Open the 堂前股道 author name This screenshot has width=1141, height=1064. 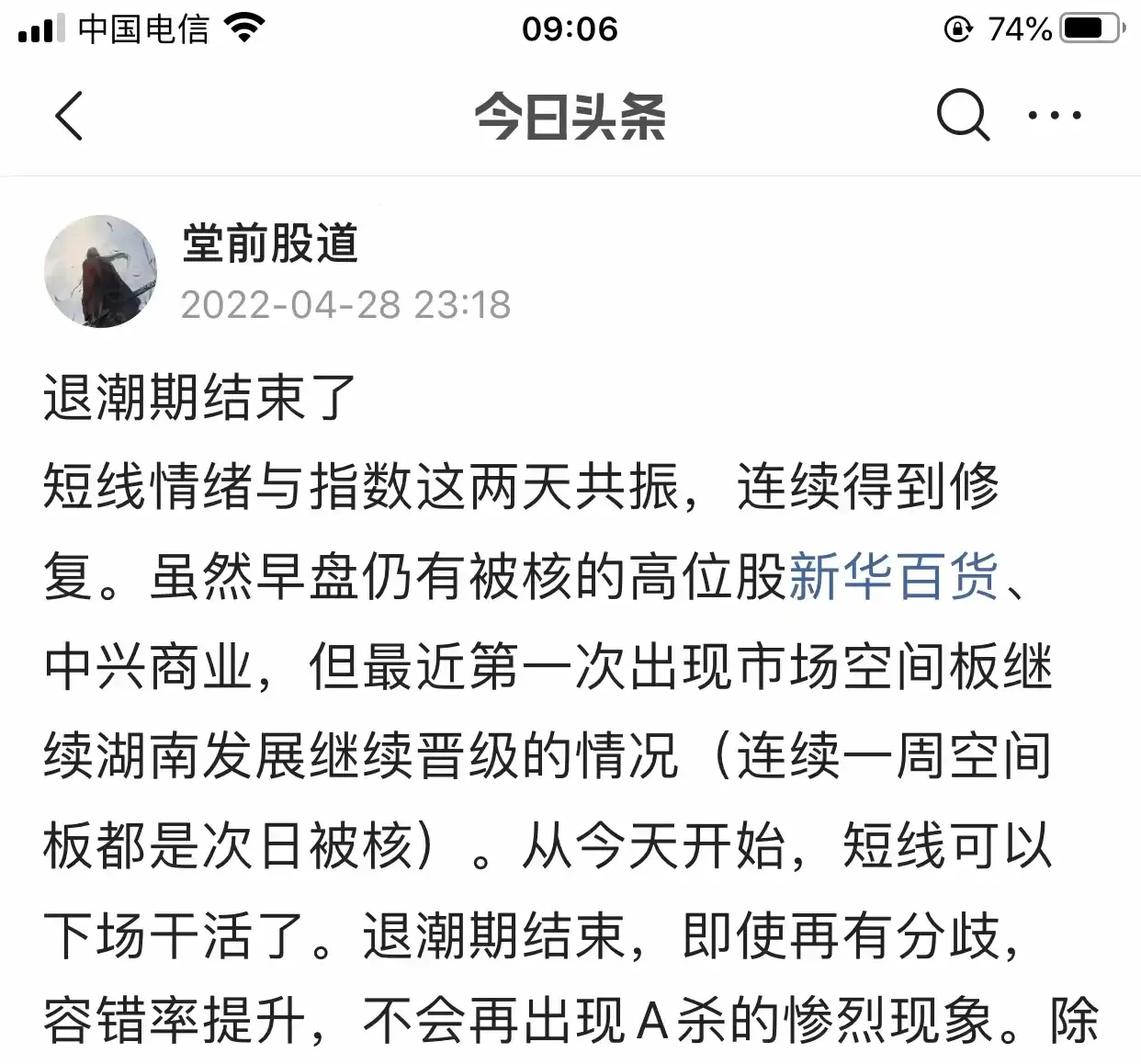pyautogui.click(x=270, y=243)
